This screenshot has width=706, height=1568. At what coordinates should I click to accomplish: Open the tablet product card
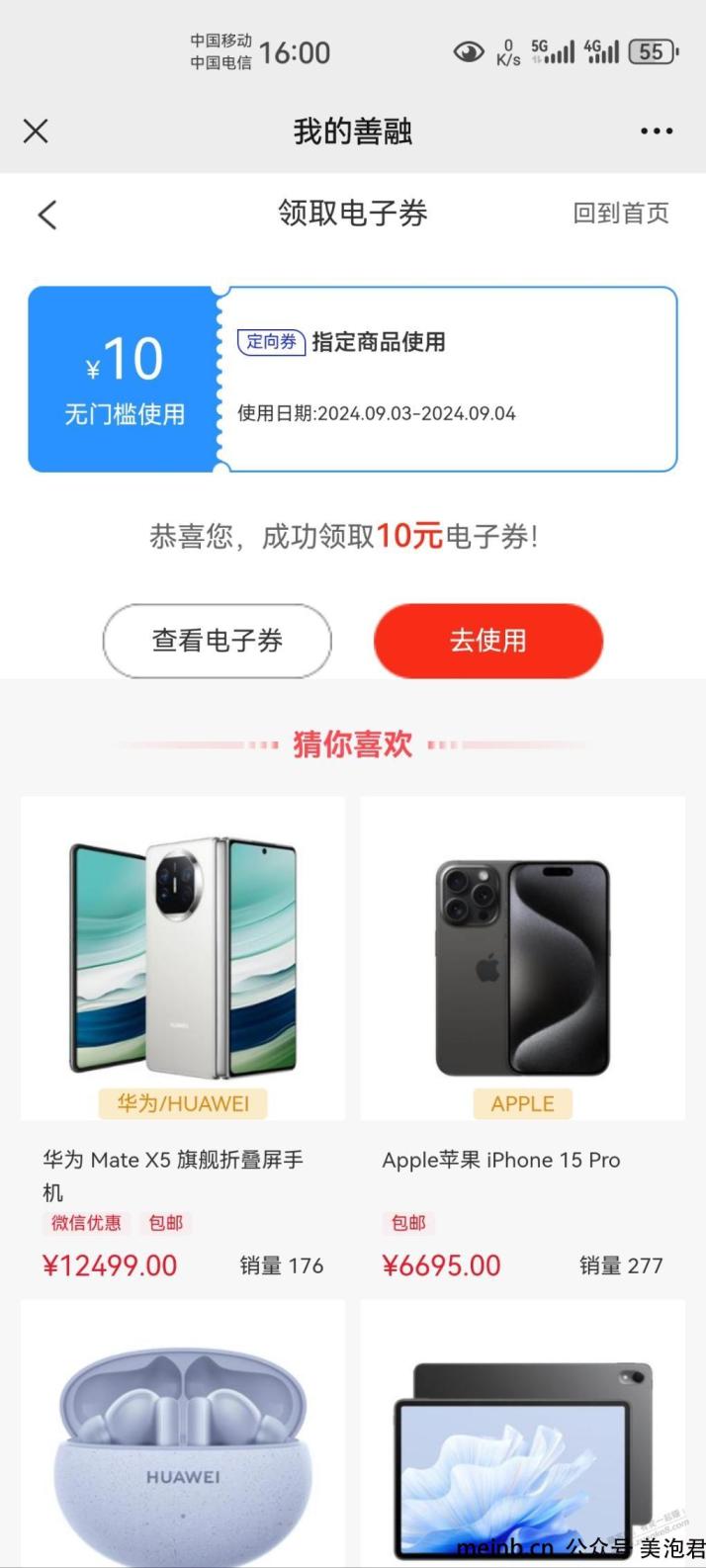[522, 1434]
